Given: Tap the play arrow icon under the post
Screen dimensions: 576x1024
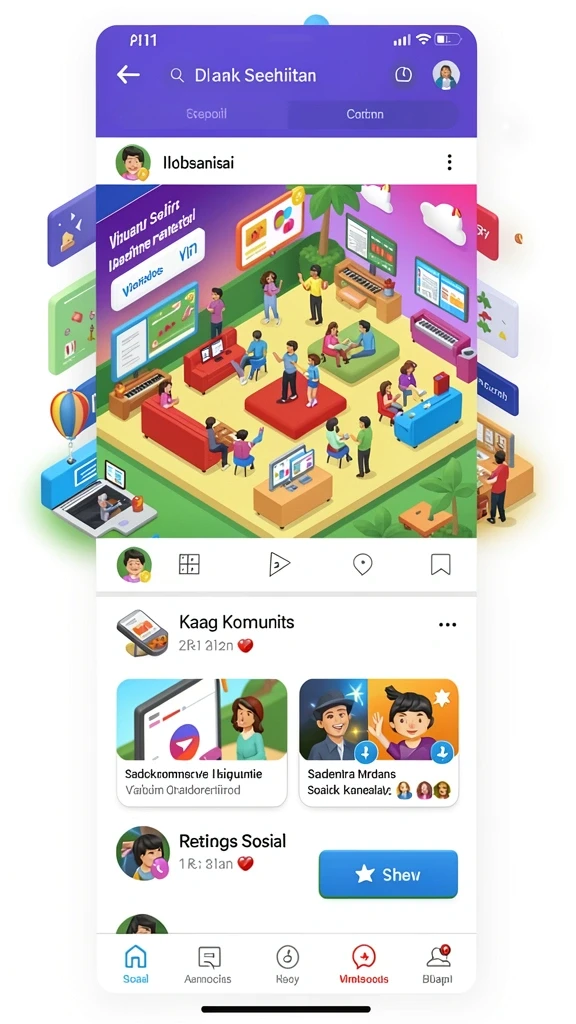Looking at the screenshot, I should click(280, 564).
